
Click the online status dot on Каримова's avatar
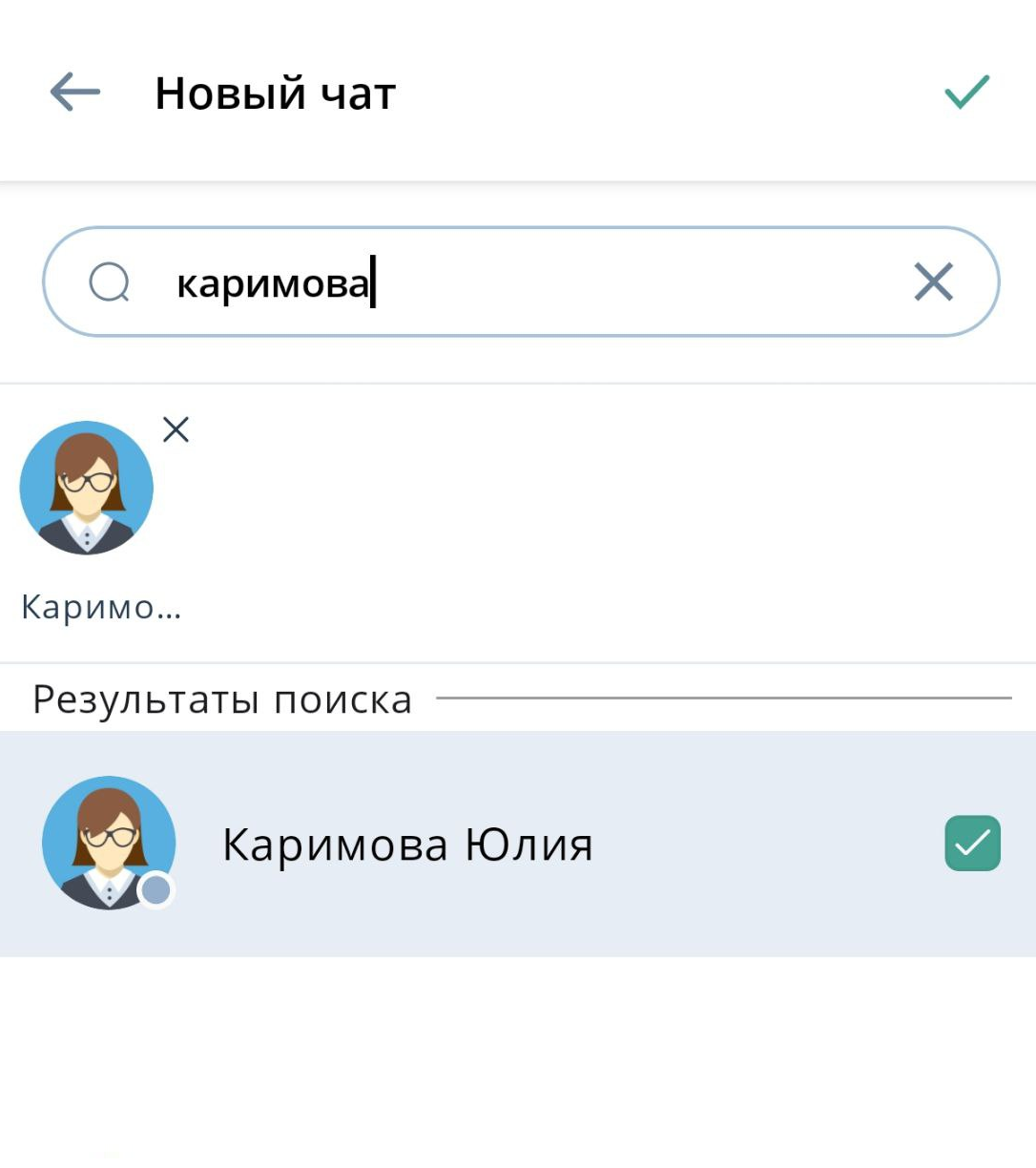[155, 890]
